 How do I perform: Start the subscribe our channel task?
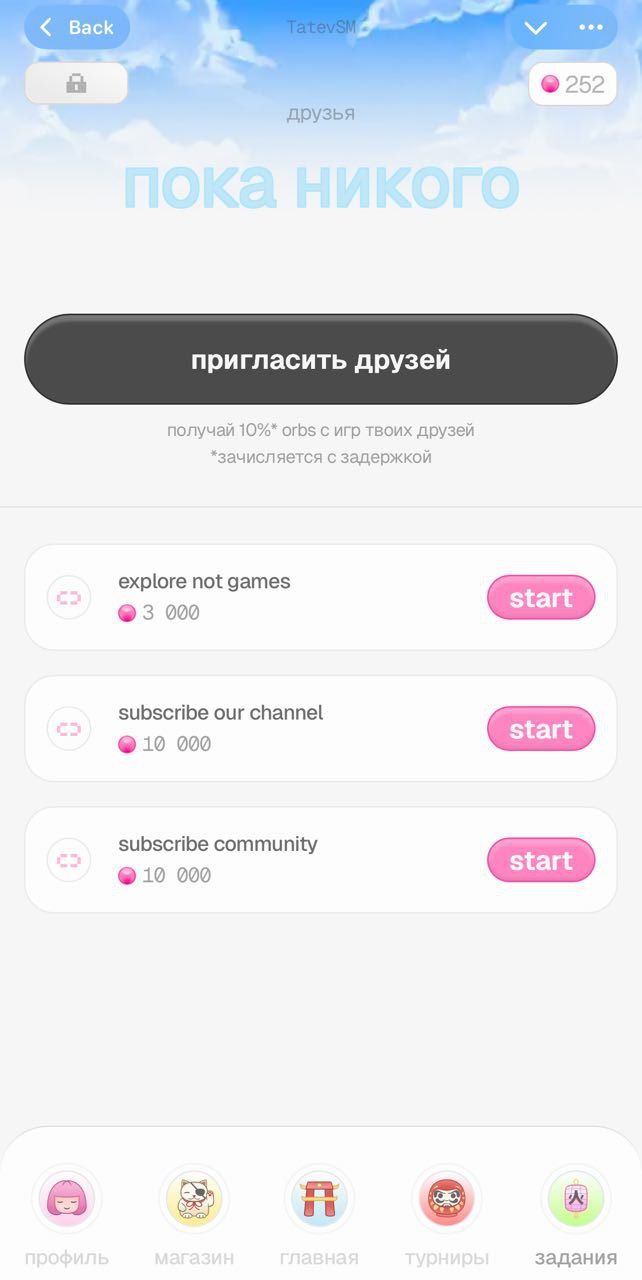click(x=541, y=729)
